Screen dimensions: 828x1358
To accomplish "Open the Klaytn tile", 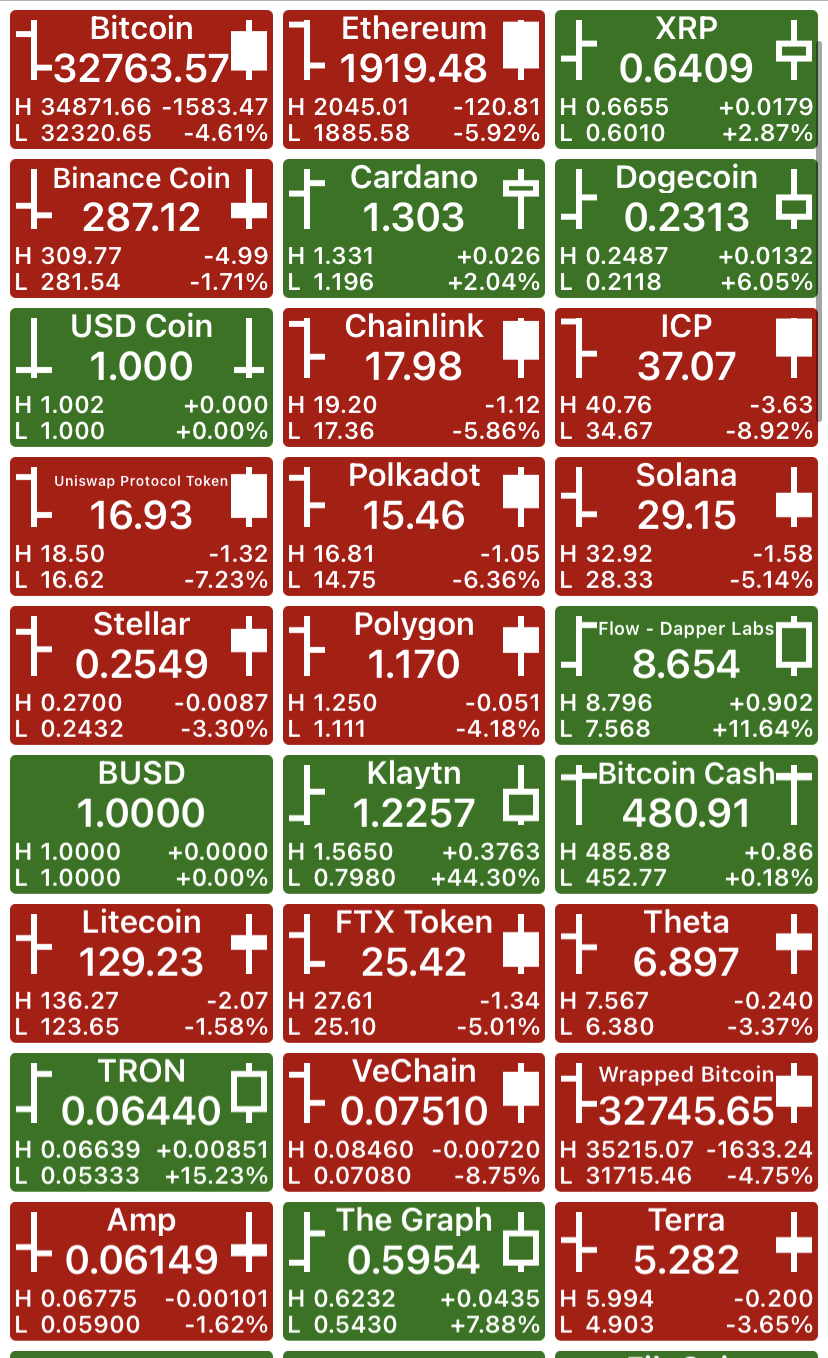I will point(414,824).
